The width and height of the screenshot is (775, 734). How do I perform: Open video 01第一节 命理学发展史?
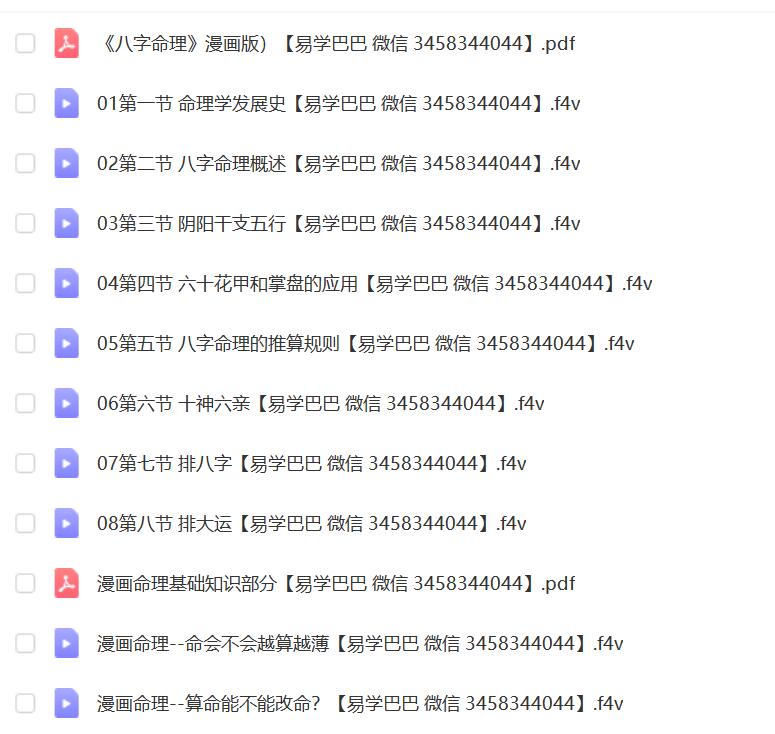click(x=338, y=104)
